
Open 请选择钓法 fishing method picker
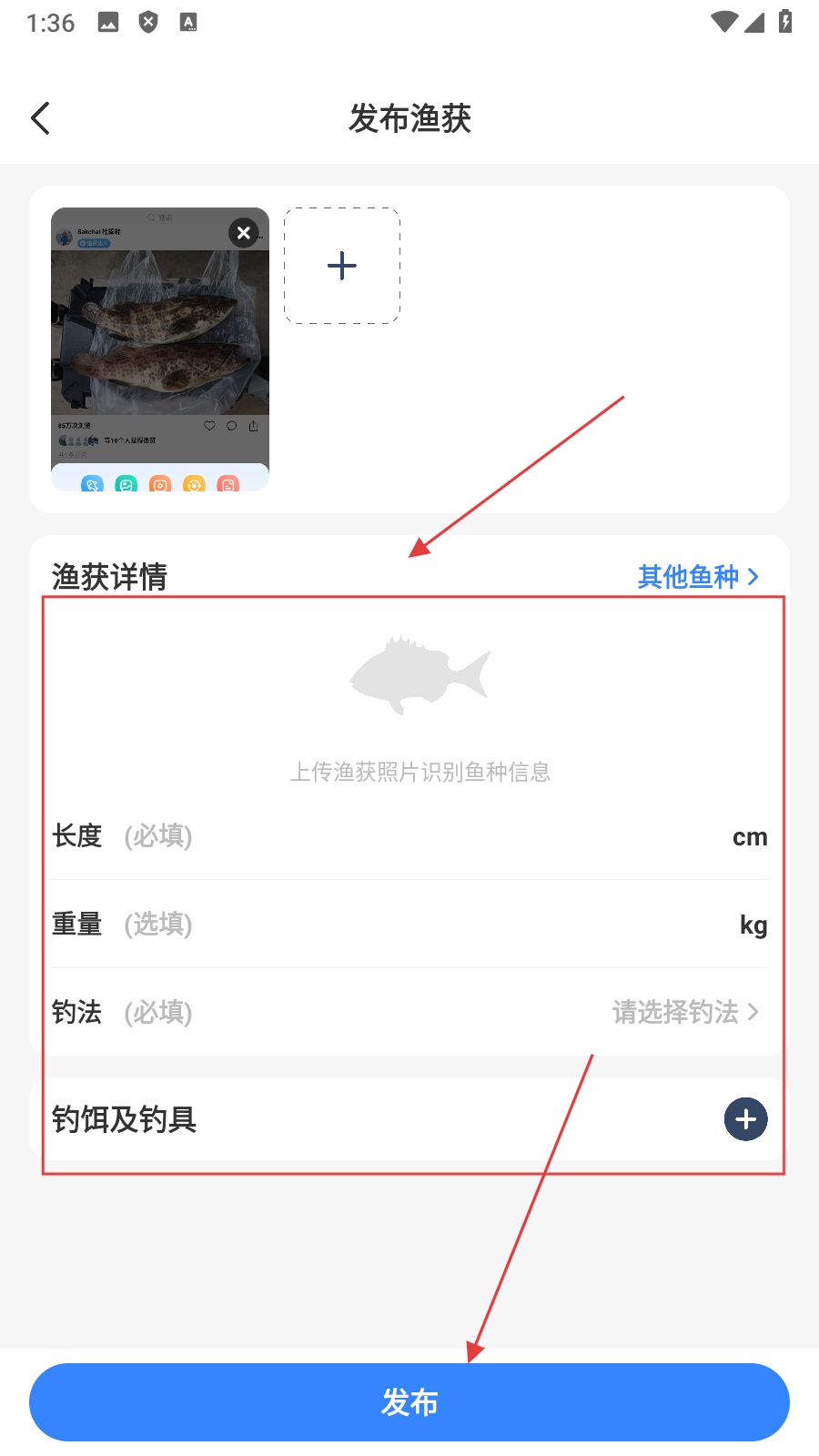point(684,1012)
